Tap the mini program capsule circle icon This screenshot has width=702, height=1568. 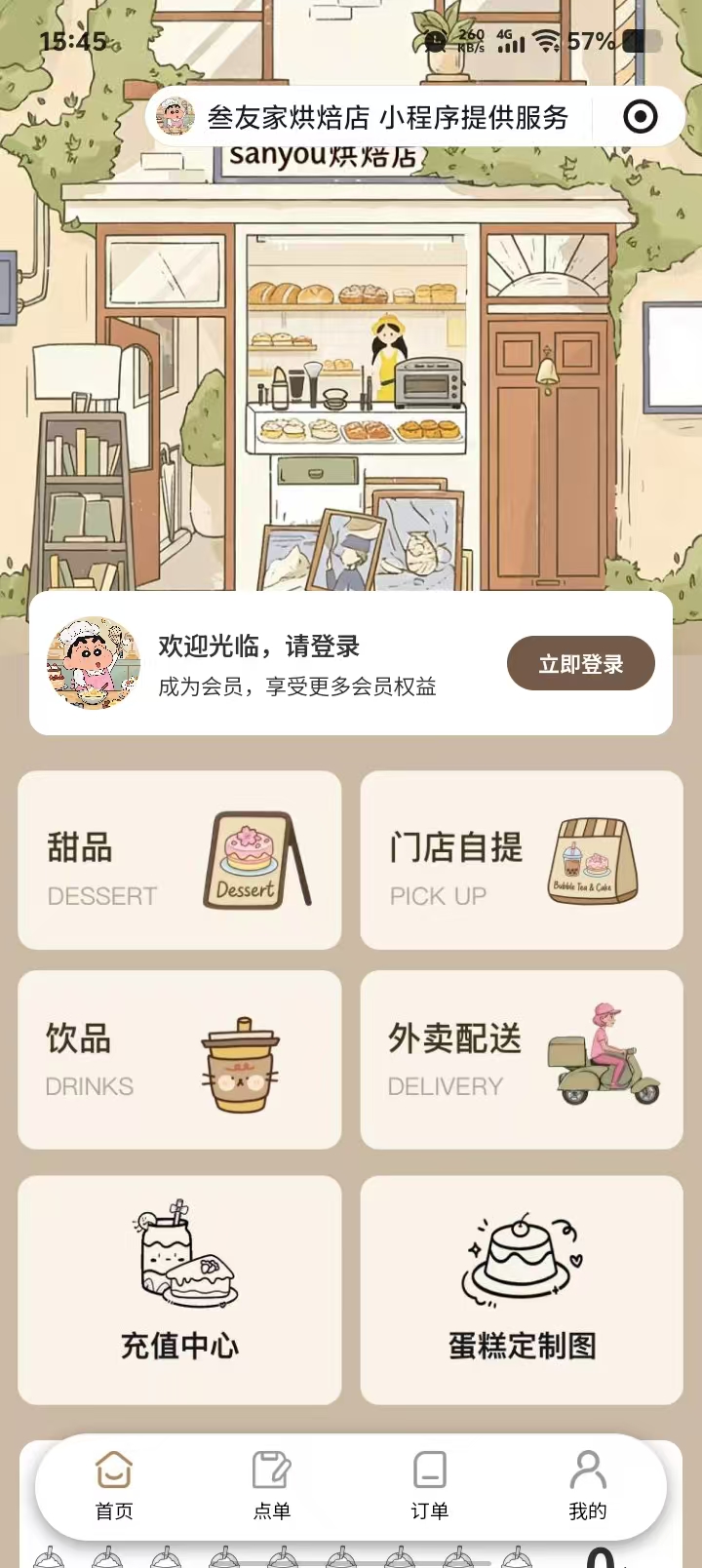point(641,117)
